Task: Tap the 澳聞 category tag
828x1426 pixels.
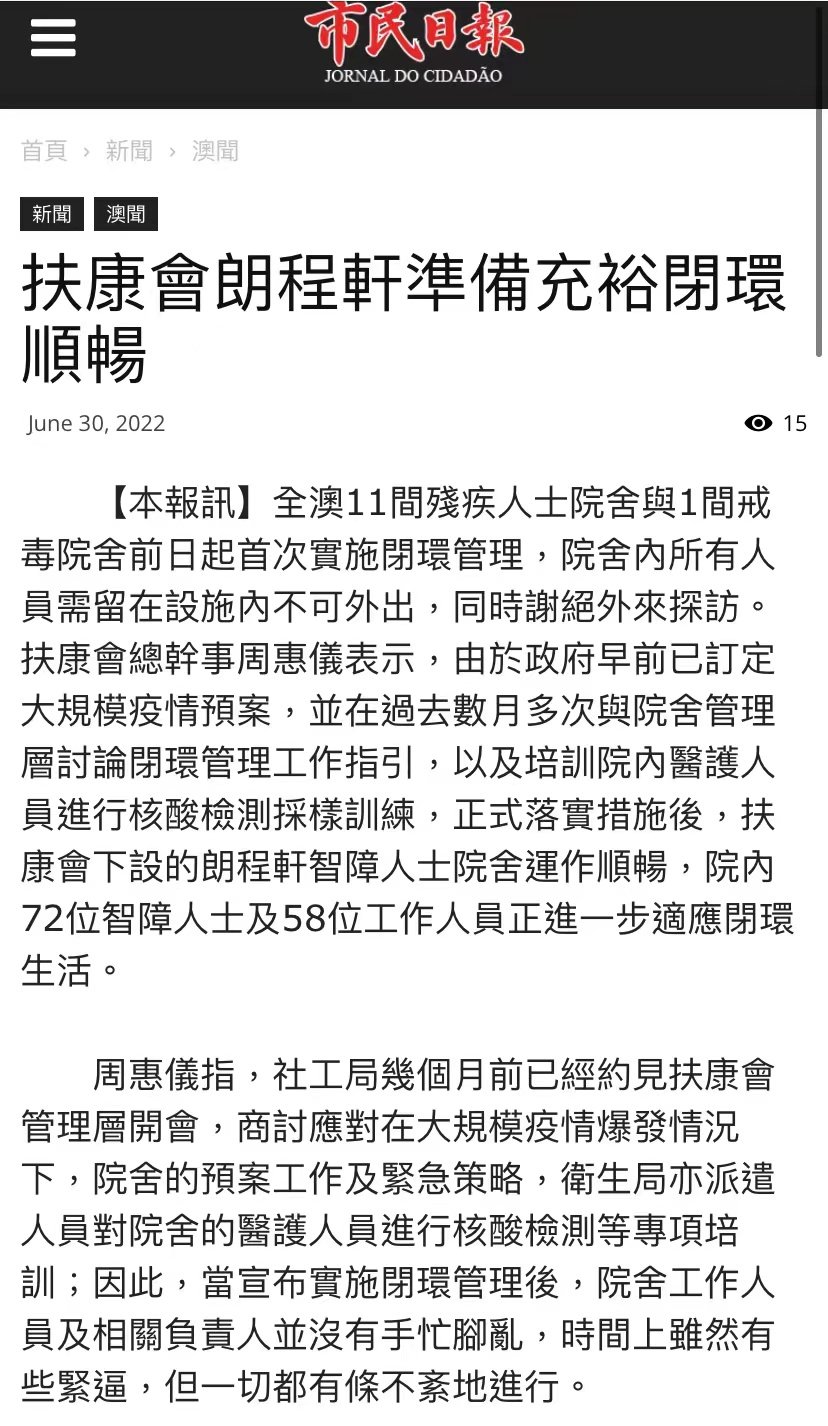Action: (x=126, y=214)
